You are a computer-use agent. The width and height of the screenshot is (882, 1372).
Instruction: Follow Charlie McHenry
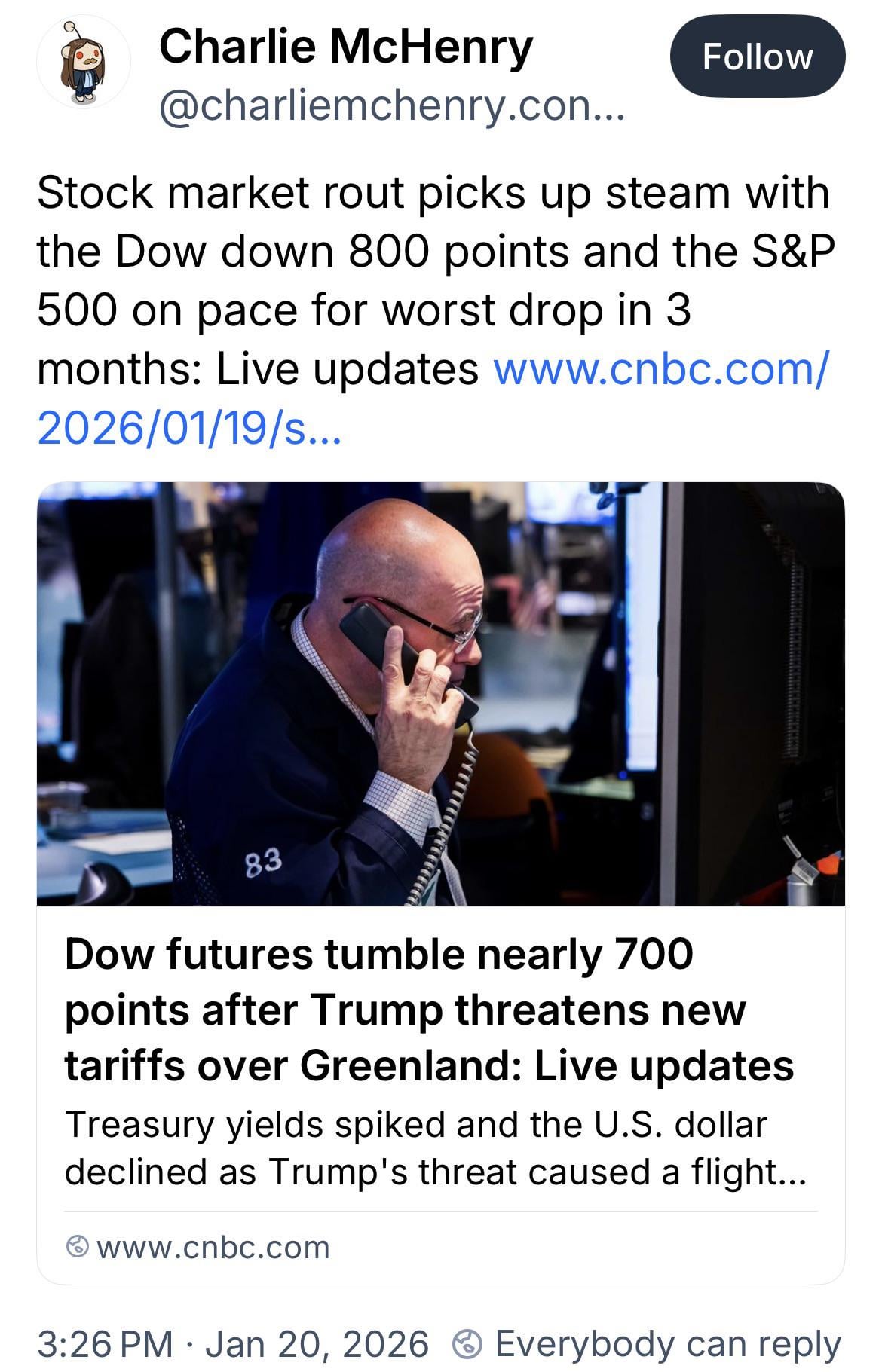(x=757, y=57)
